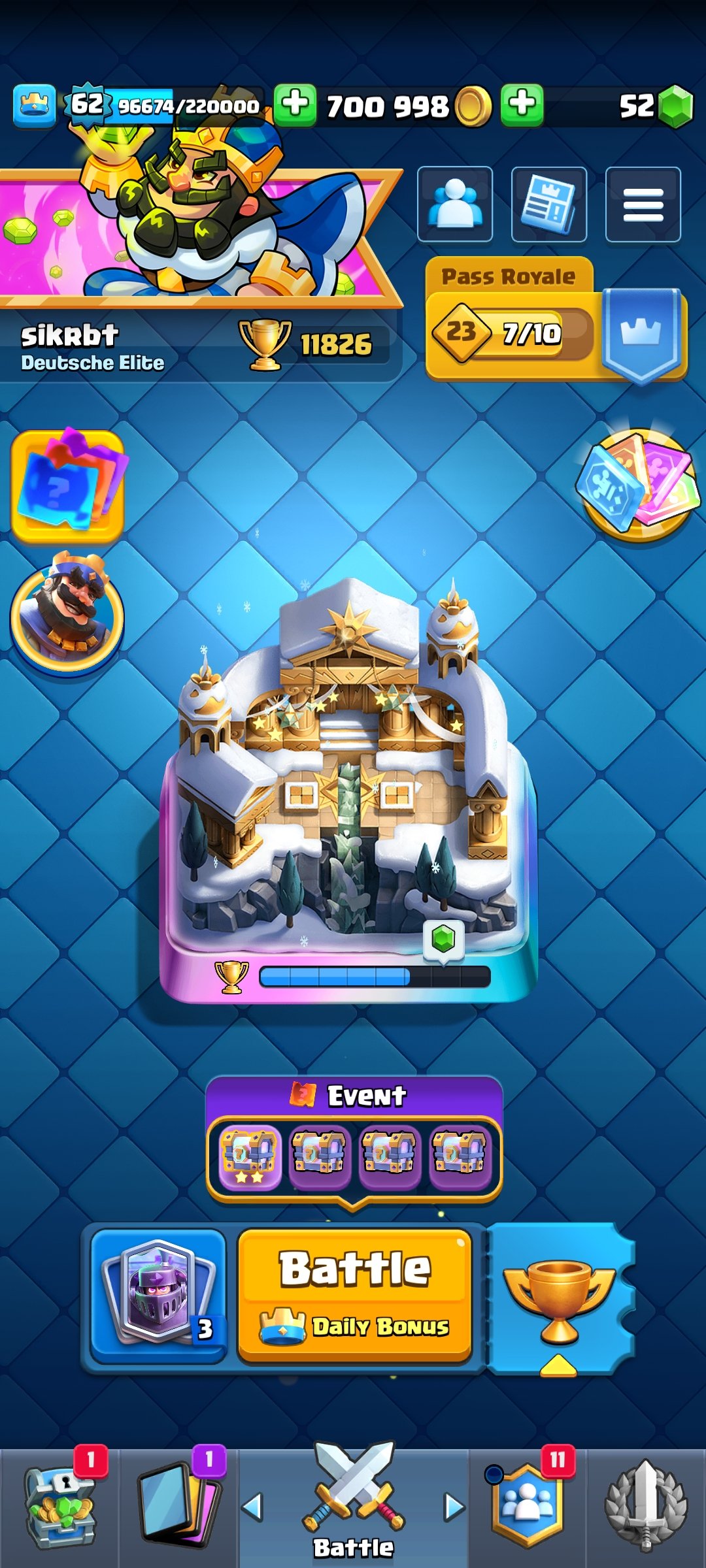Open the King tower avatar icon
Screen dimensions: 706x1568
click(x=67, y=614)
